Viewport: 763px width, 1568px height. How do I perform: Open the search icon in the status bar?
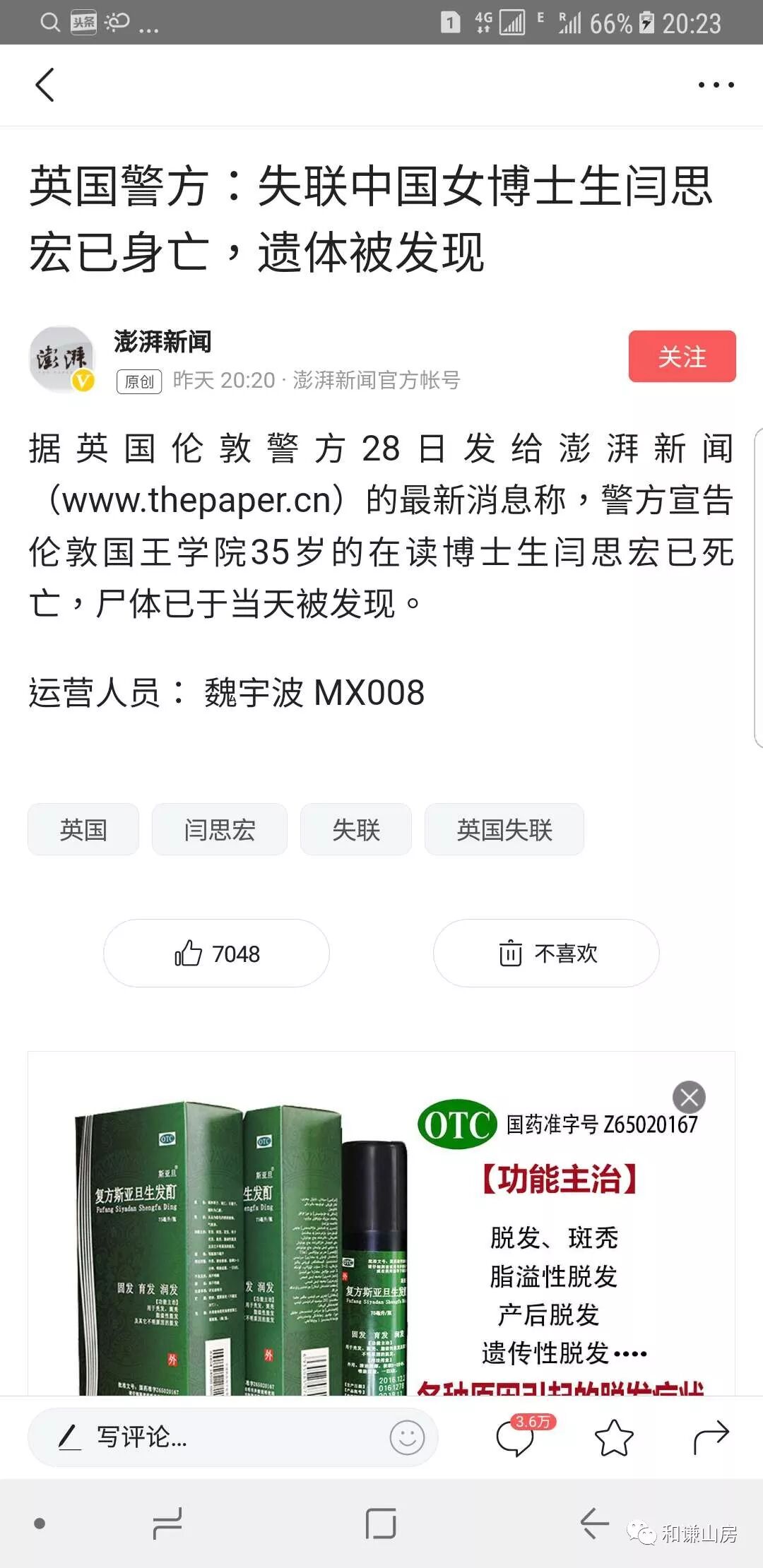tap(48, 21)
